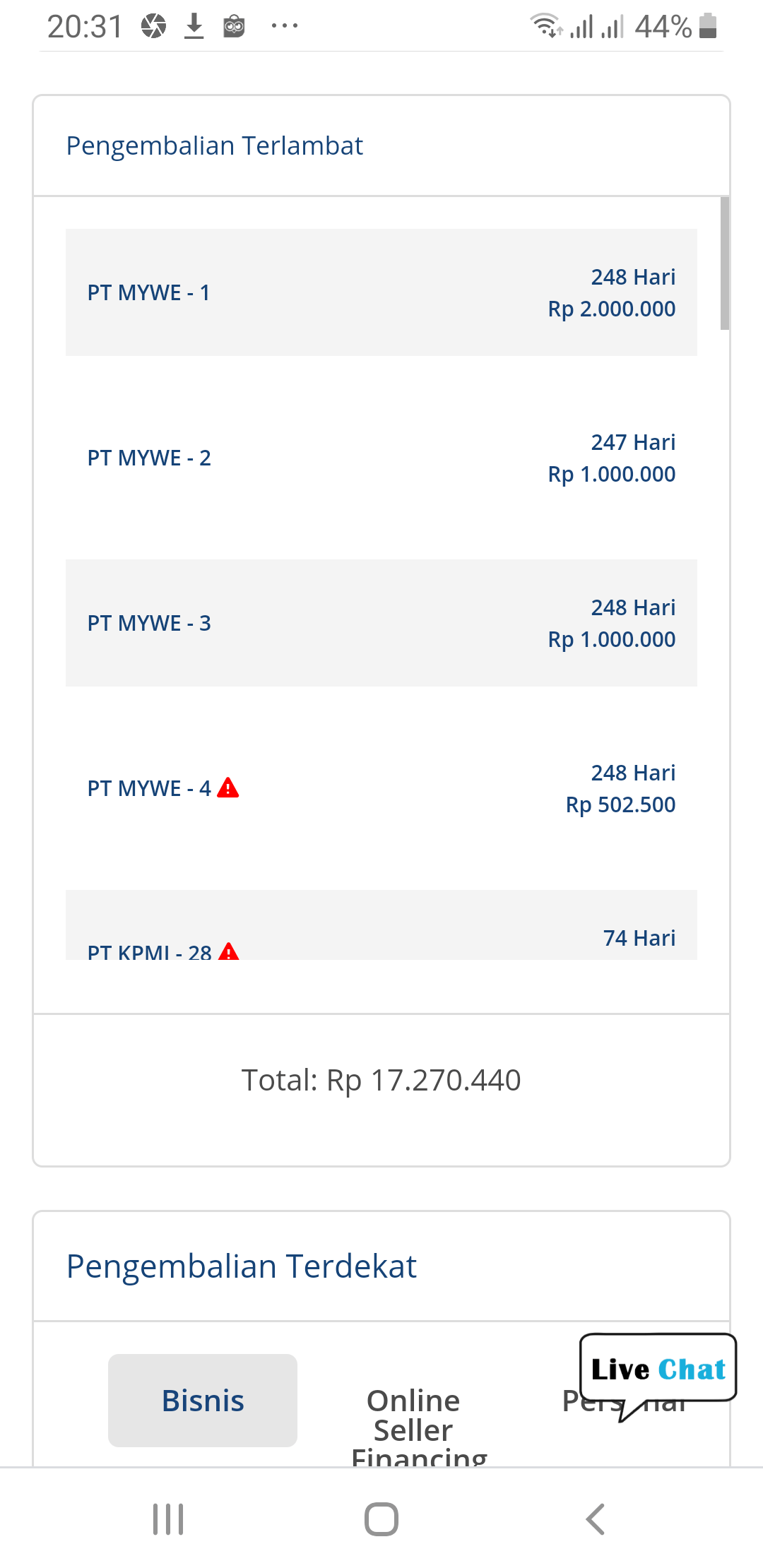The image size is (763, 1568).
Task: Open the Pengembalian Terdekat section
Action: point(241,1265)
